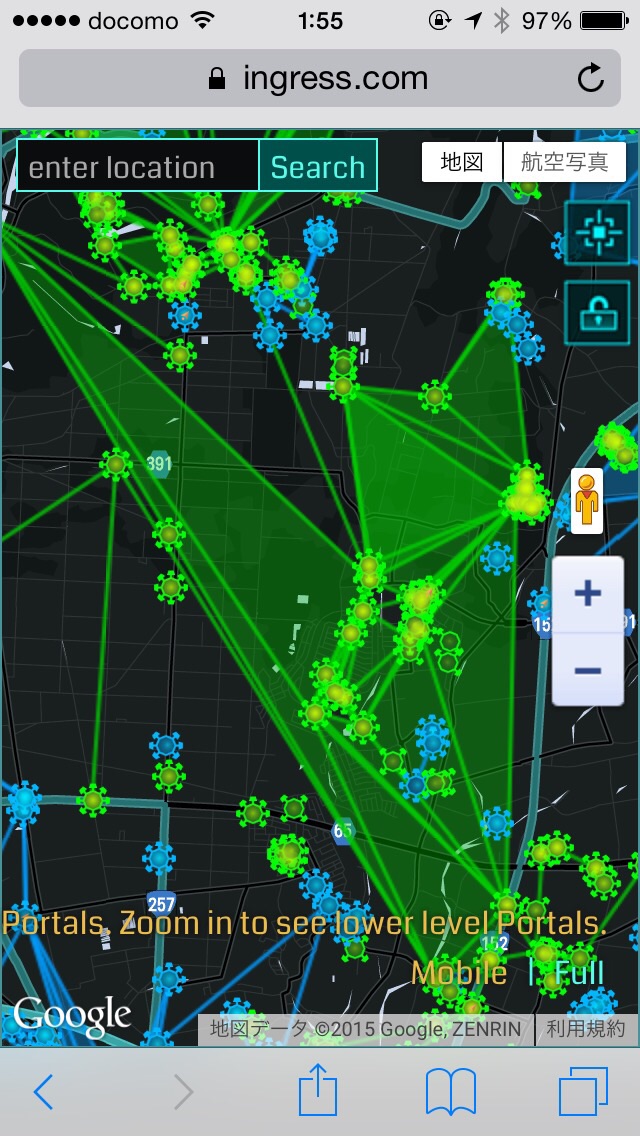The height and width of the screenshot is (1136, 640).
Task: Tap the Search button
Action: pyautogui.click(x=318, y=166)
